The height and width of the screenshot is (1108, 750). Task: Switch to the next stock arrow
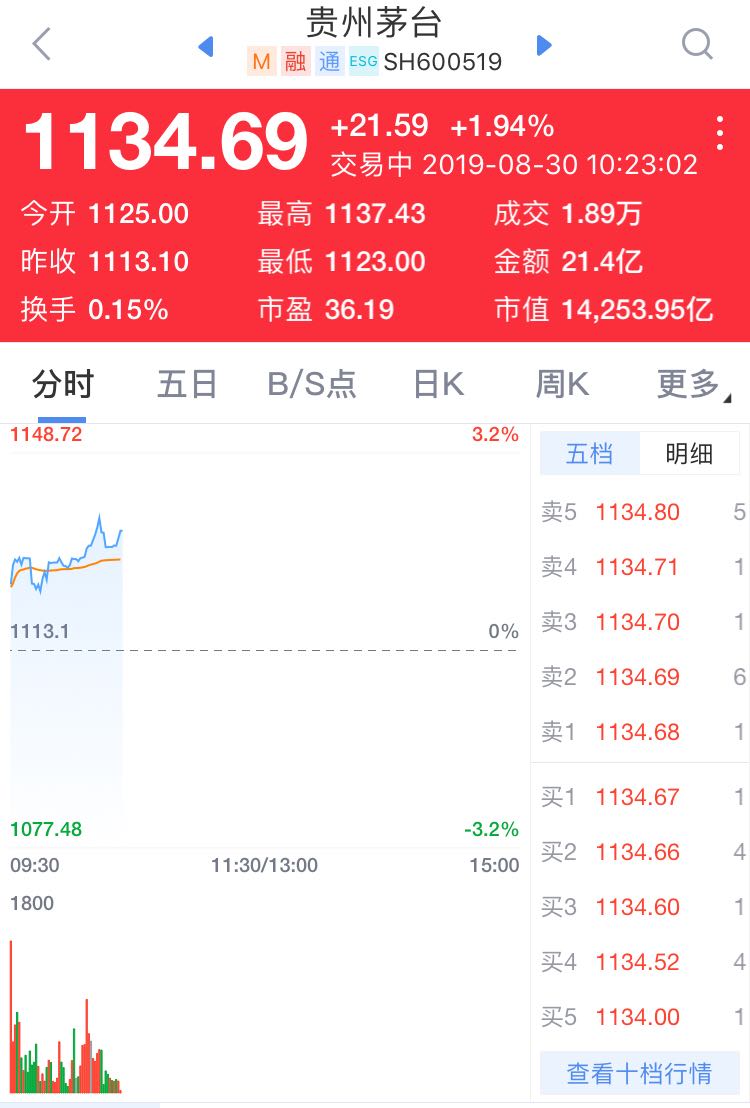click(544, 45)
